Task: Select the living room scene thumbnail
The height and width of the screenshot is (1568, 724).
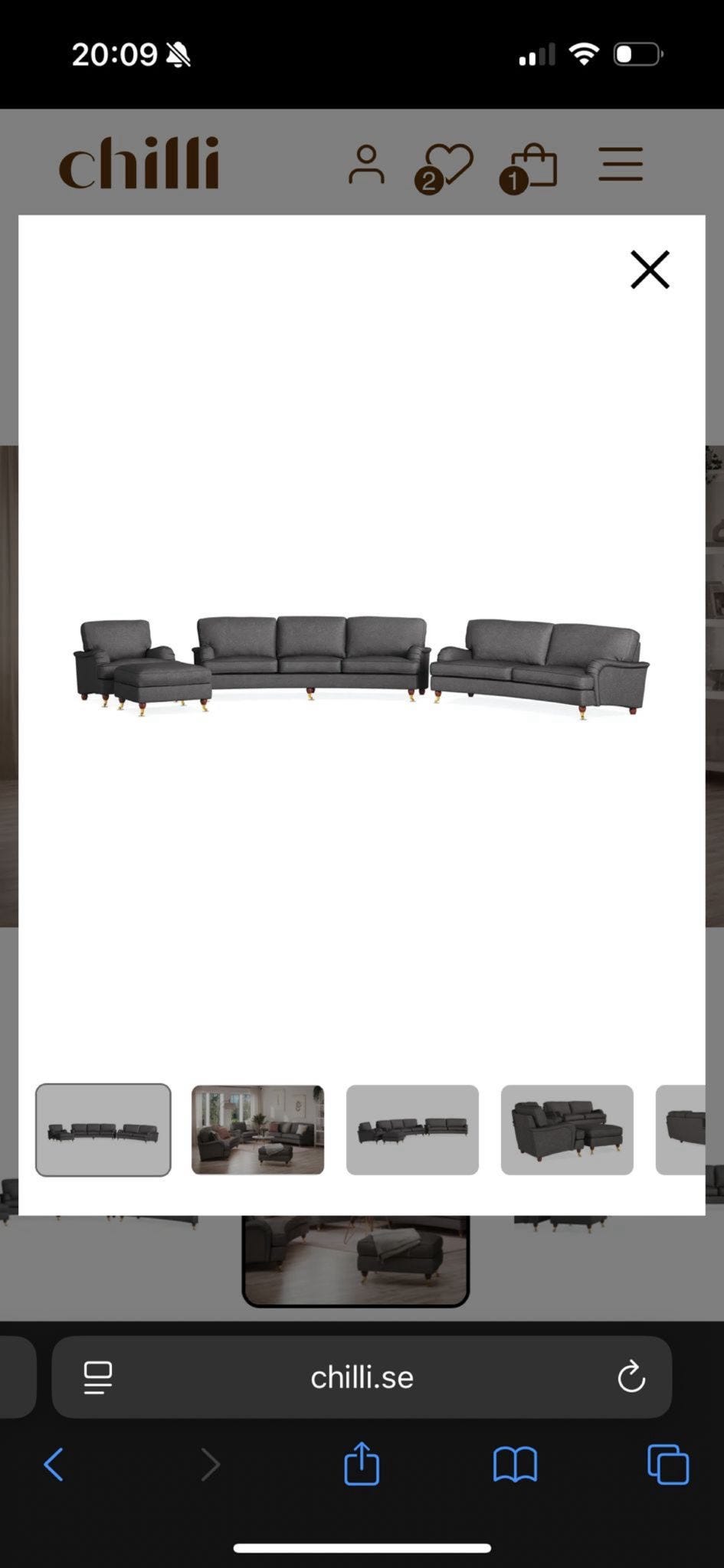Action: pos(257,1129)
